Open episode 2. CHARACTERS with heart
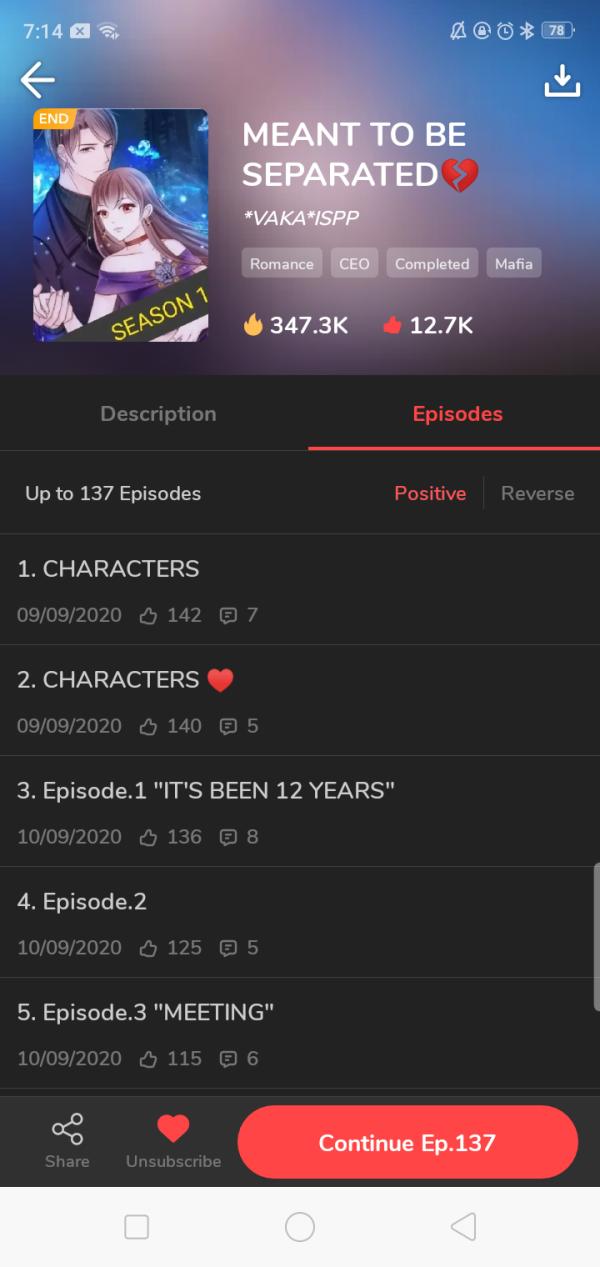The height and width of the screenshot is (1267, 600). (300, 700)
